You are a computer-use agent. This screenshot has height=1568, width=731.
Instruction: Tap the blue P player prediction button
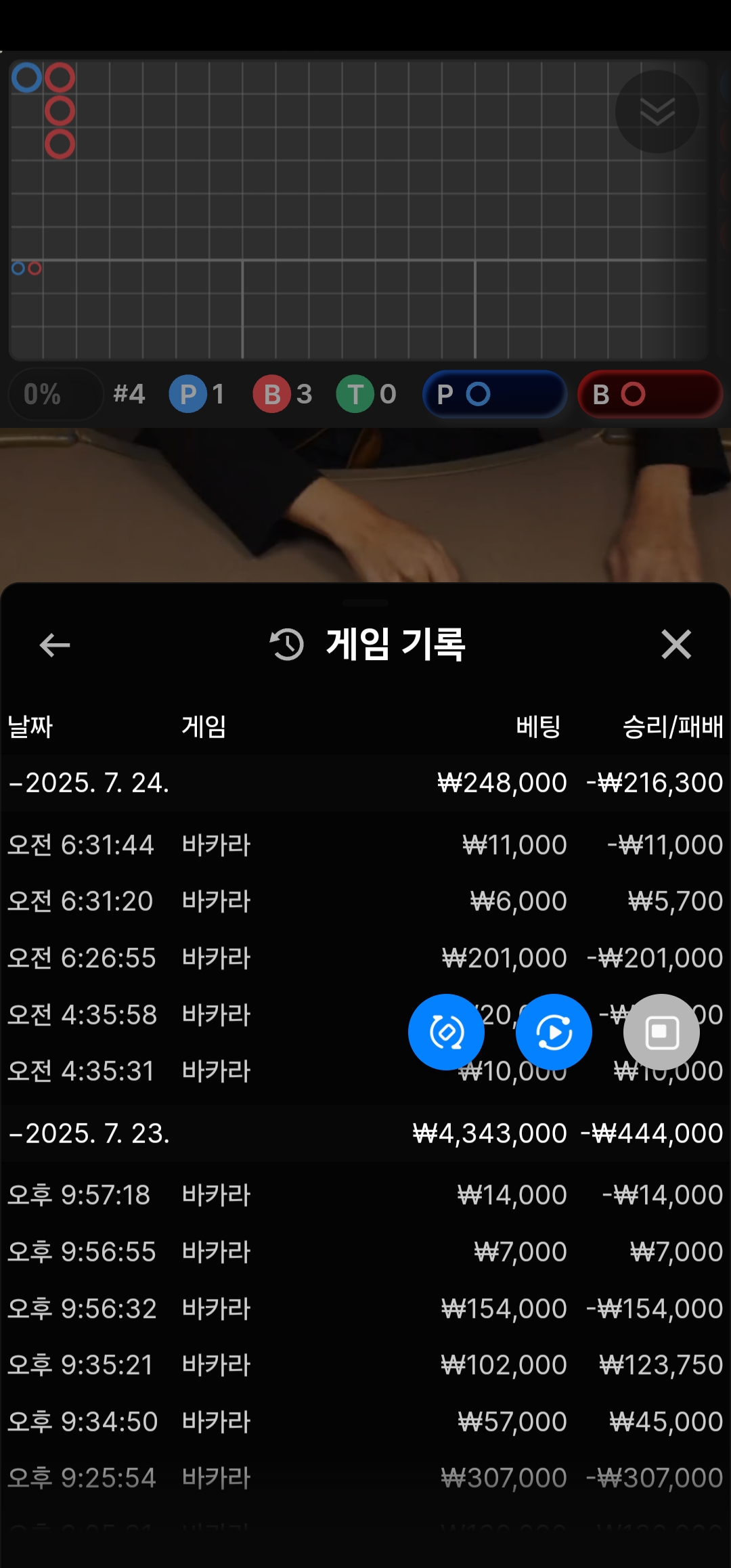494,394
